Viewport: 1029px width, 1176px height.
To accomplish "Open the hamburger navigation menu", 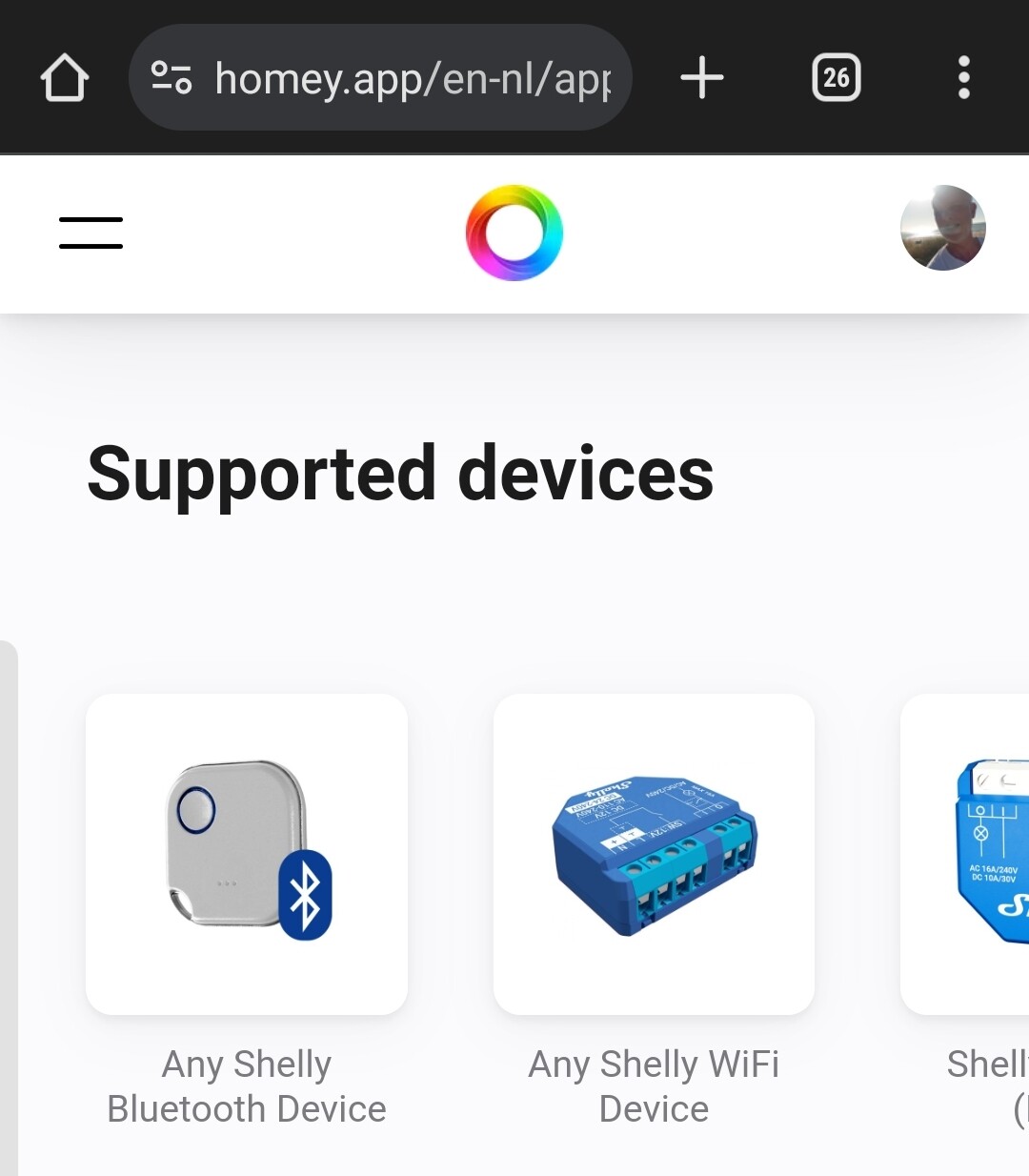I will coord(91,233).
